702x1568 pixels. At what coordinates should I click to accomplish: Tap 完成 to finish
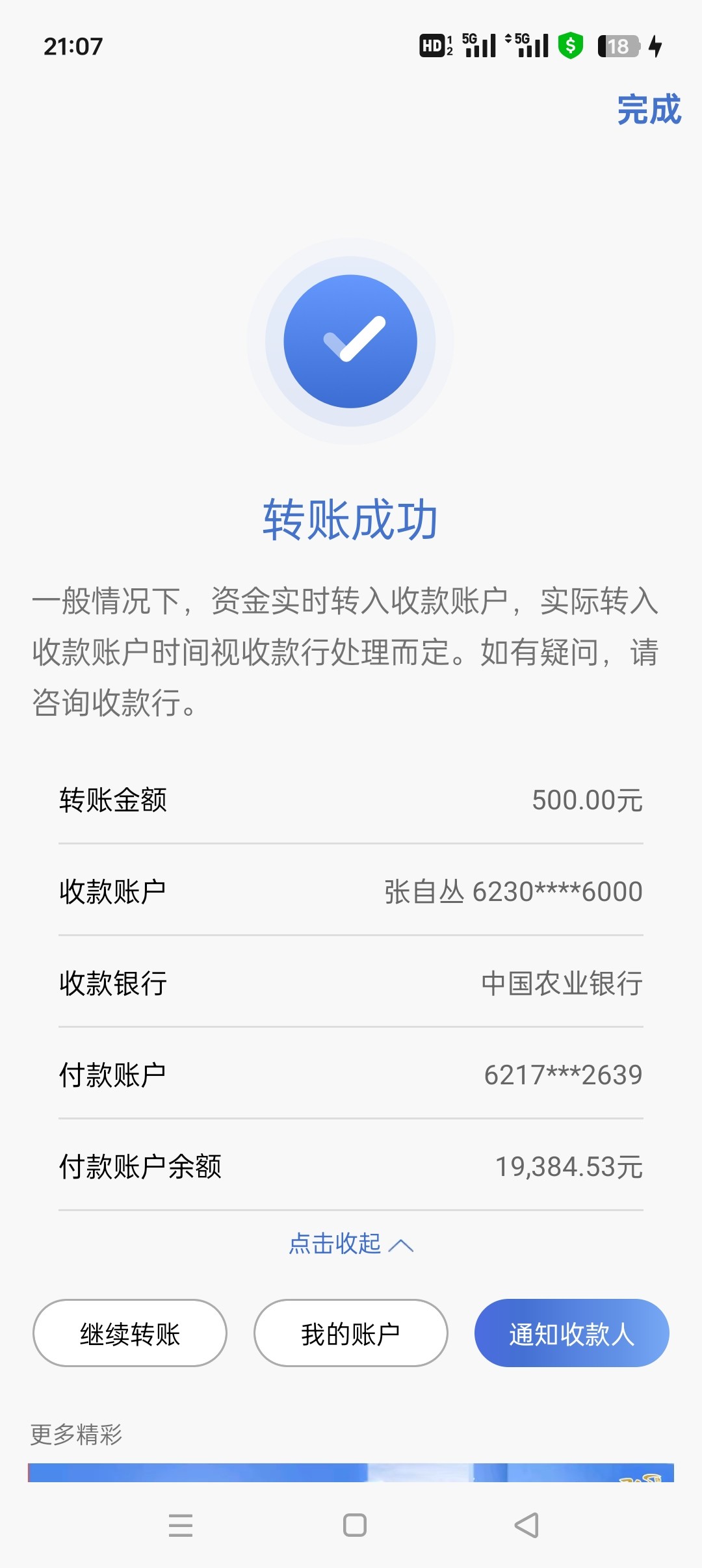[649, 109]
